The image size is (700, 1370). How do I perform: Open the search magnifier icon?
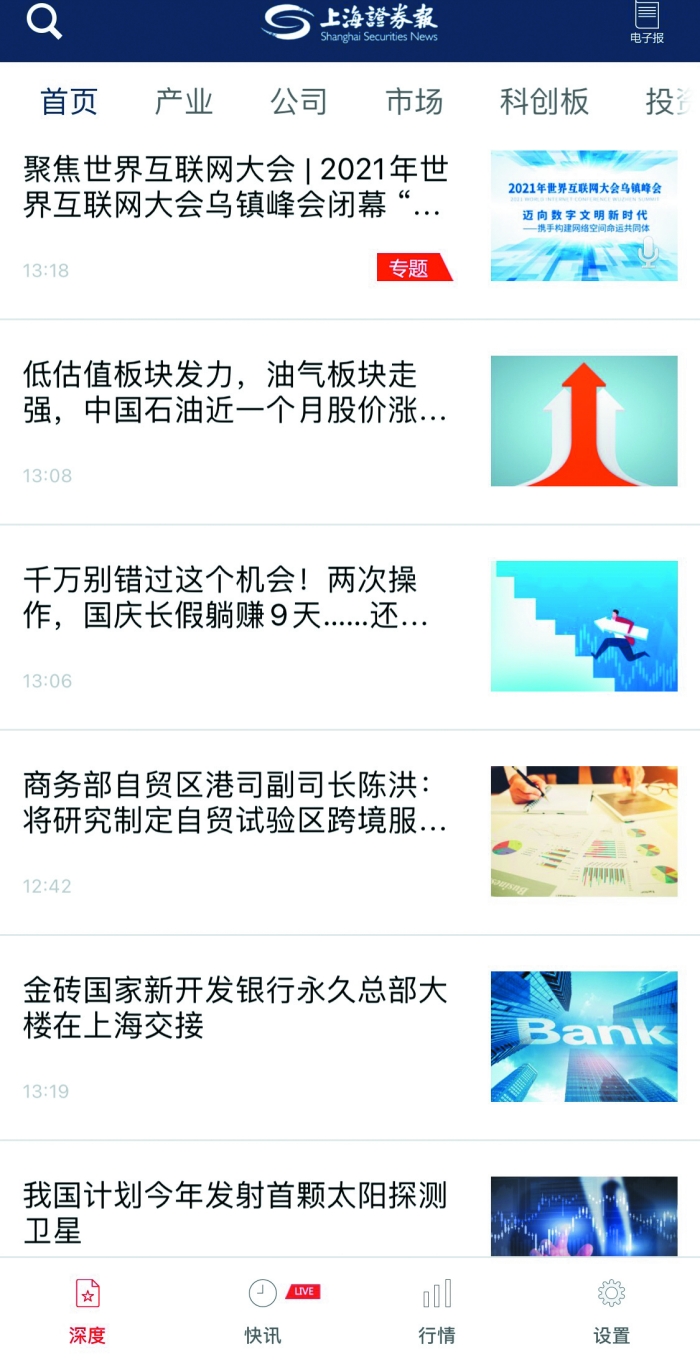(44, 21)
